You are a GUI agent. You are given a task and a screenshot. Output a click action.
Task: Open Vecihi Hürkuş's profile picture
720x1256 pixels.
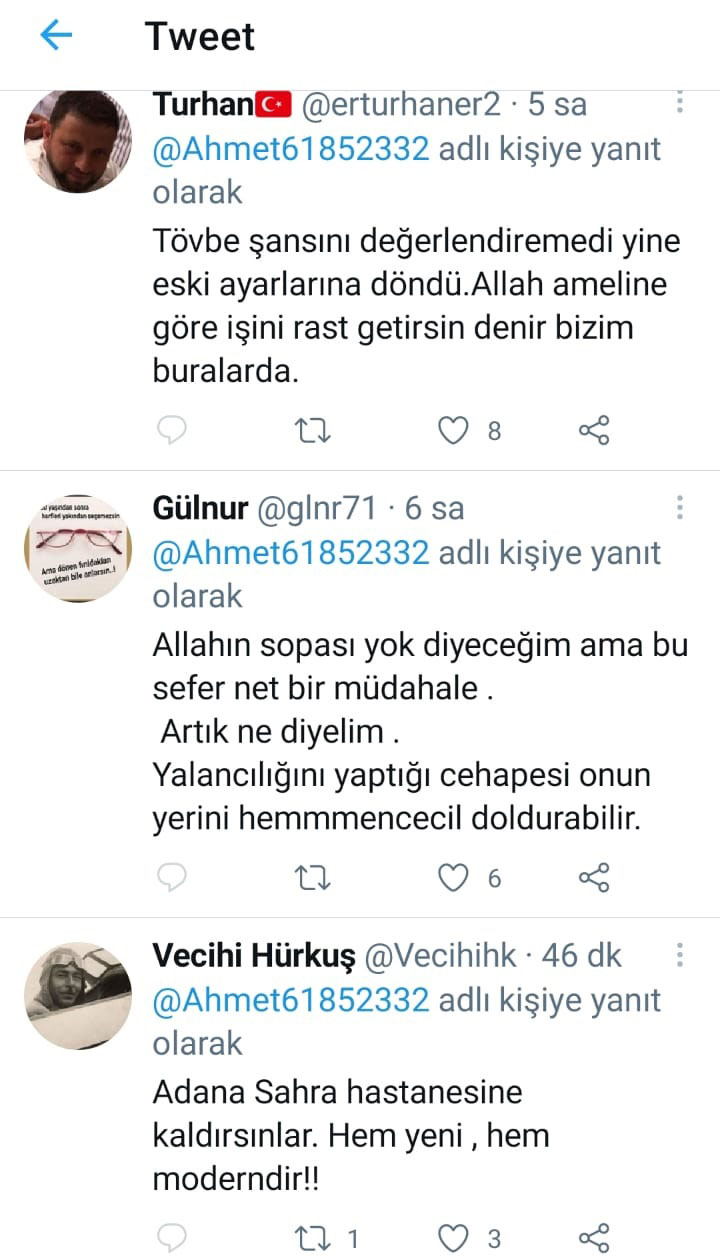point(78,994)
